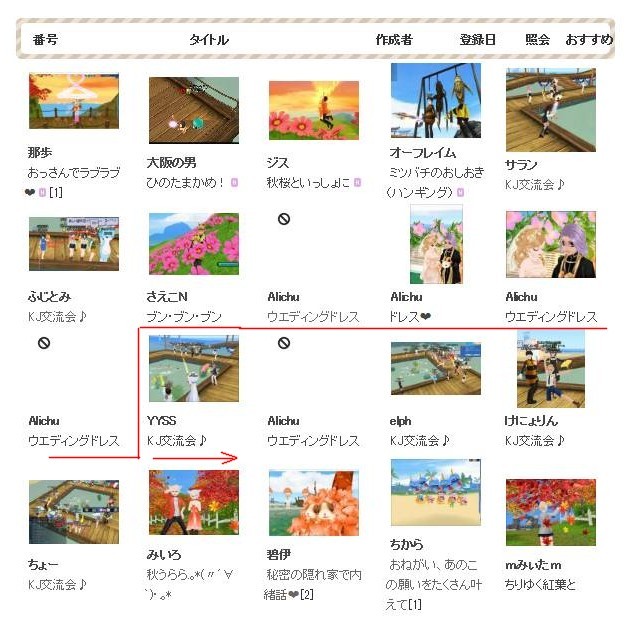
Task: Open 大阪の男's ひのたまかめ! post
Action: coord(194,110)
